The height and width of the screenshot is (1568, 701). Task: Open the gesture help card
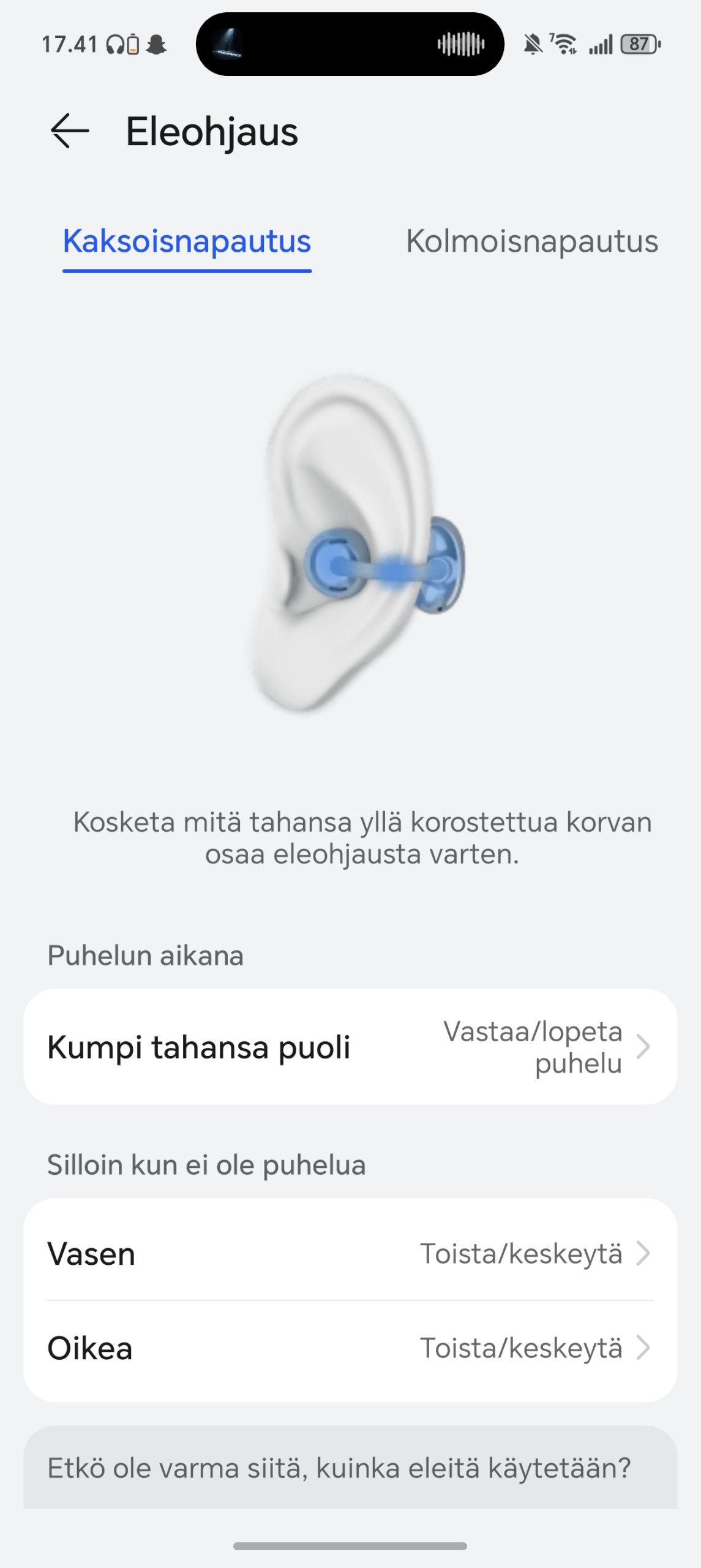pos(350,1468)
